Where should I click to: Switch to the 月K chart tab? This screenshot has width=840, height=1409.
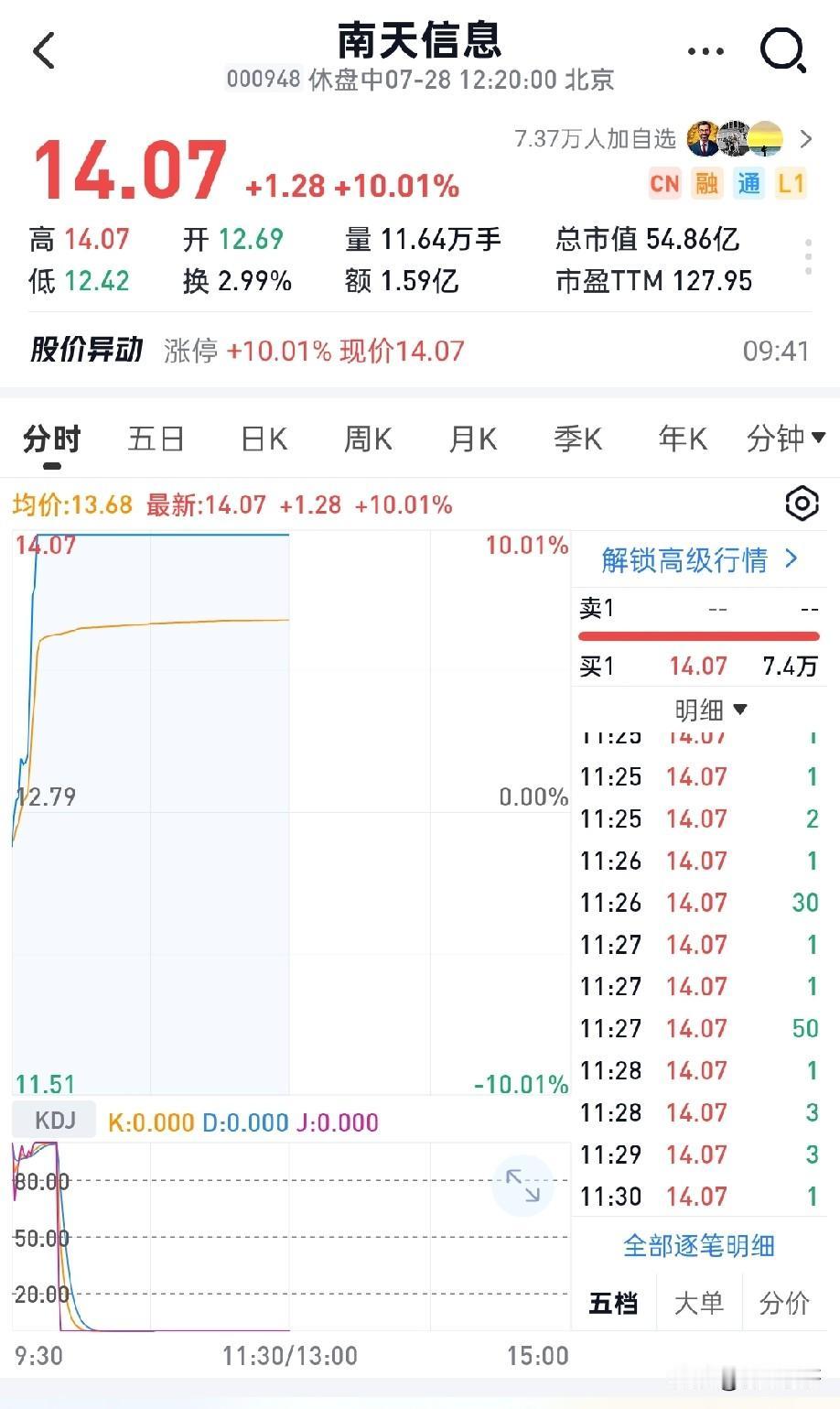tap(473, 439)
